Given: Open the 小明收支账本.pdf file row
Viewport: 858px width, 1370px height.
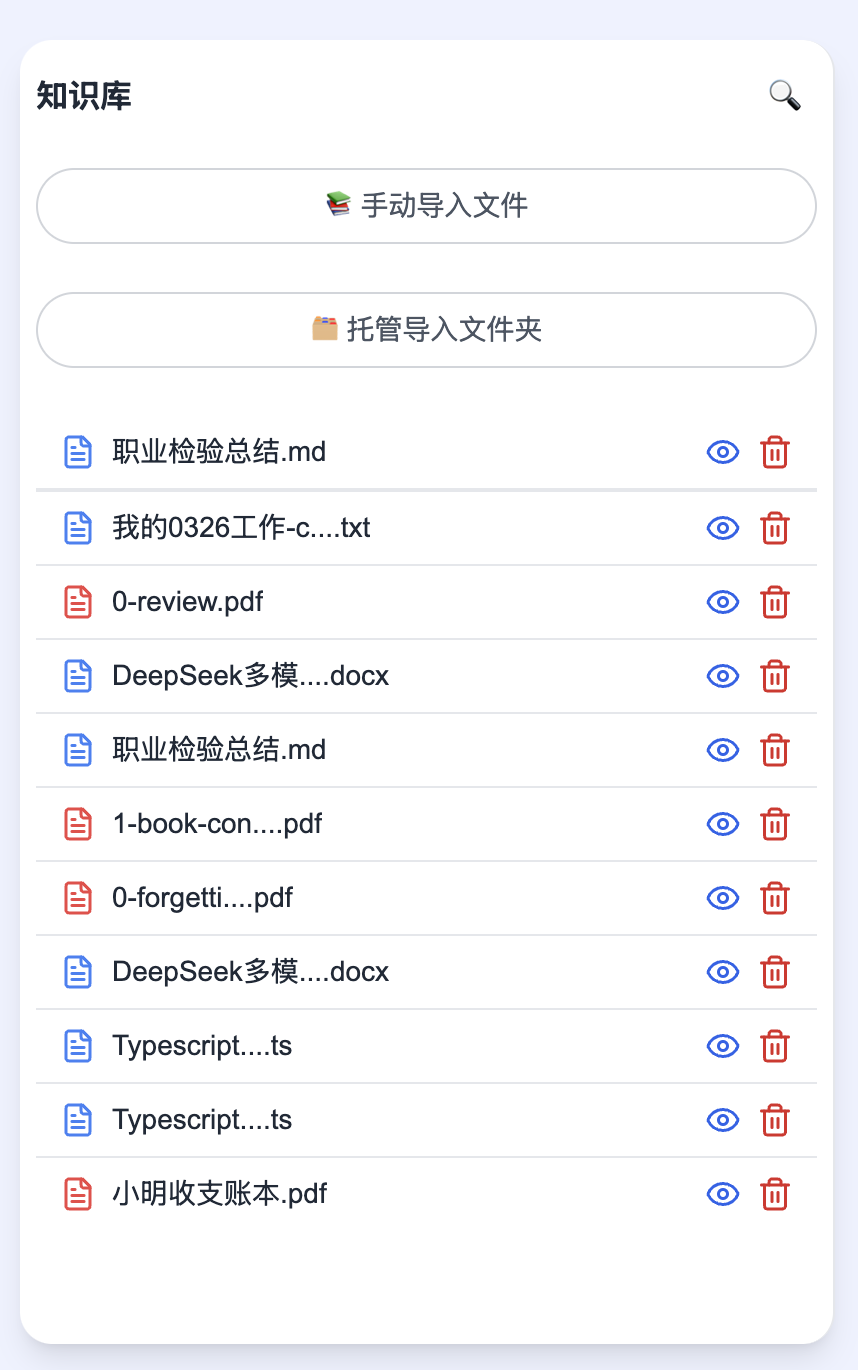Looking at the screenshot, I should [x=219, y=1194].
